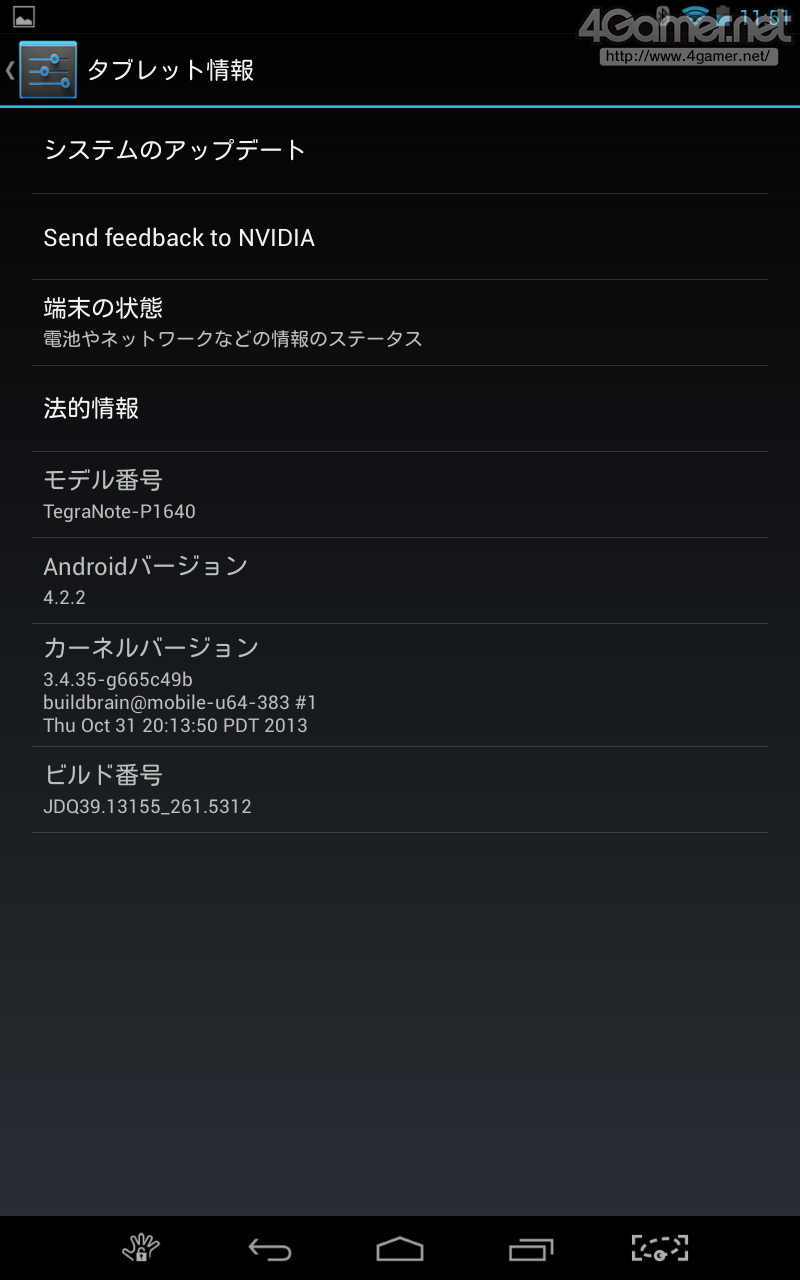Open 法的情報 legal information
Image resolution: width=800 pixels, height=1280 pixels.
(x=400, y=408)
